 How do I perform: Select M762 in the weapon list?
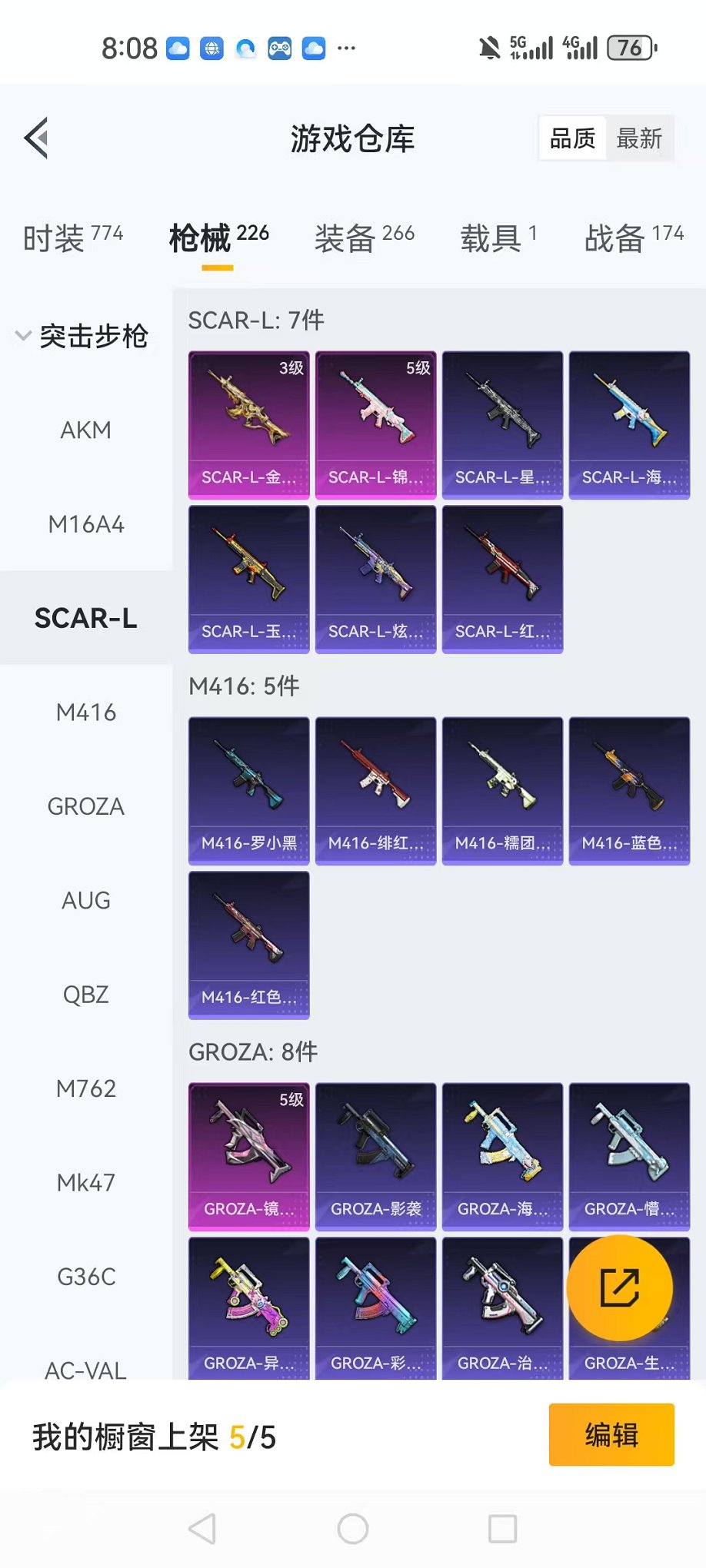coord(86,1088)
